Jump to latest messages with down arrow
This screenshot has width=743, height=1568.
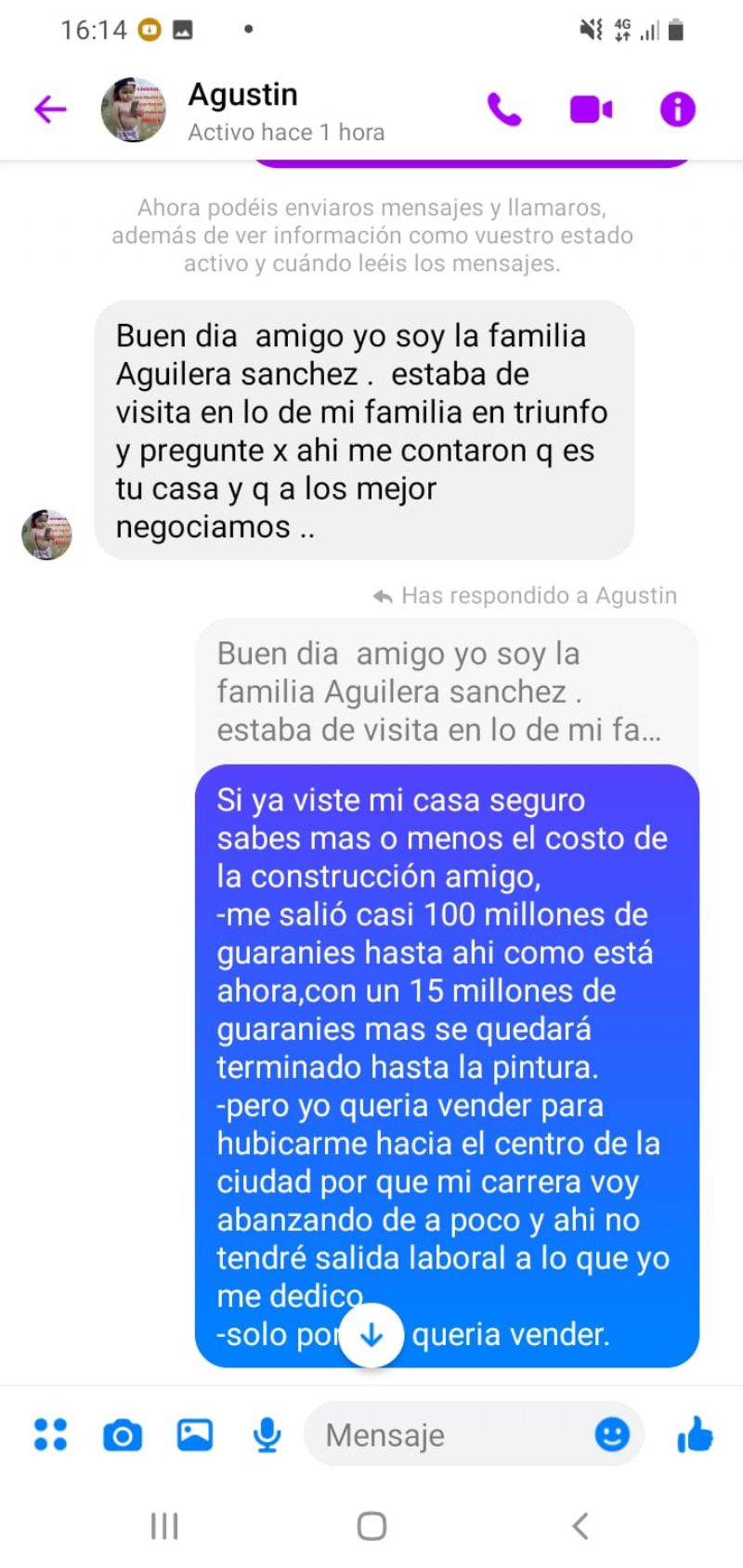[371, 1336]
